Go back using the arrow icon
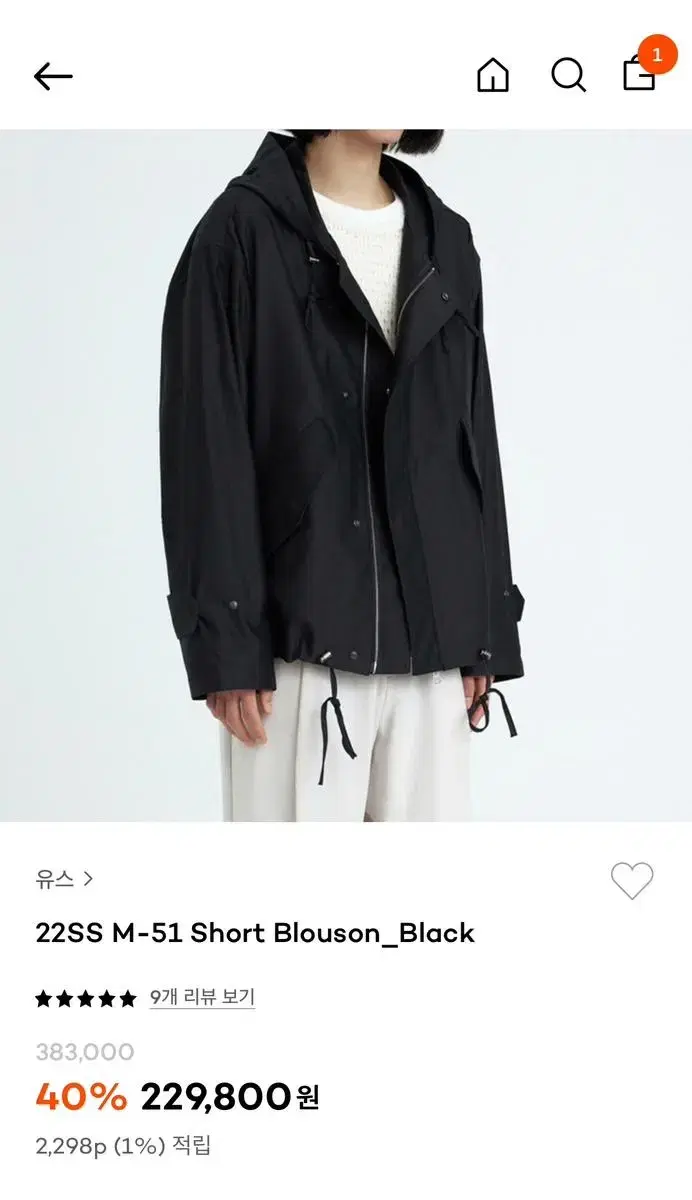Viewport: 692px width, 1200px height. tap(53, 76)
